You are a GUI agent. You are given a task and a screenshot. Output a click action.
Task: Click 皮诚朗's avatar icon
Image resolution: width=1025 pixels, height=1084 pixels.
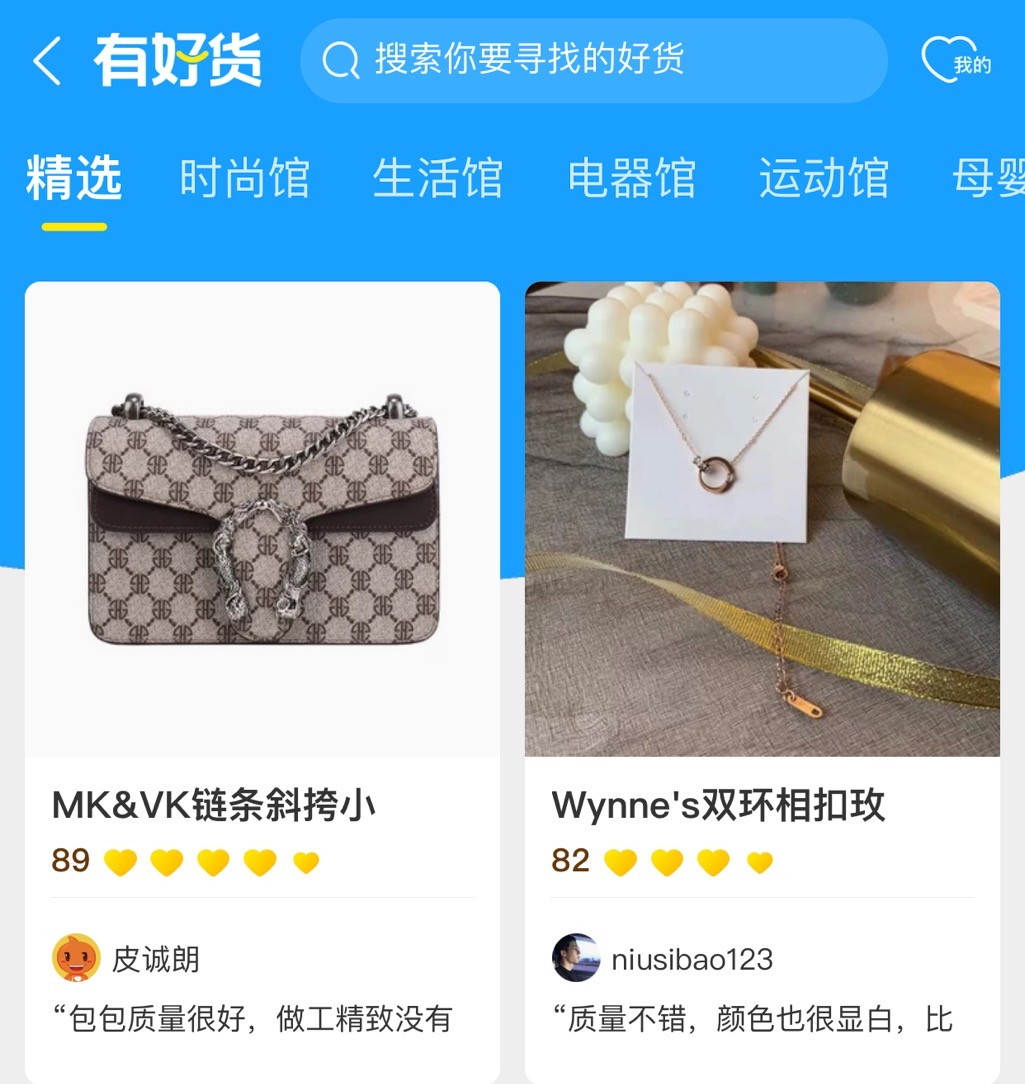point(75,957)
